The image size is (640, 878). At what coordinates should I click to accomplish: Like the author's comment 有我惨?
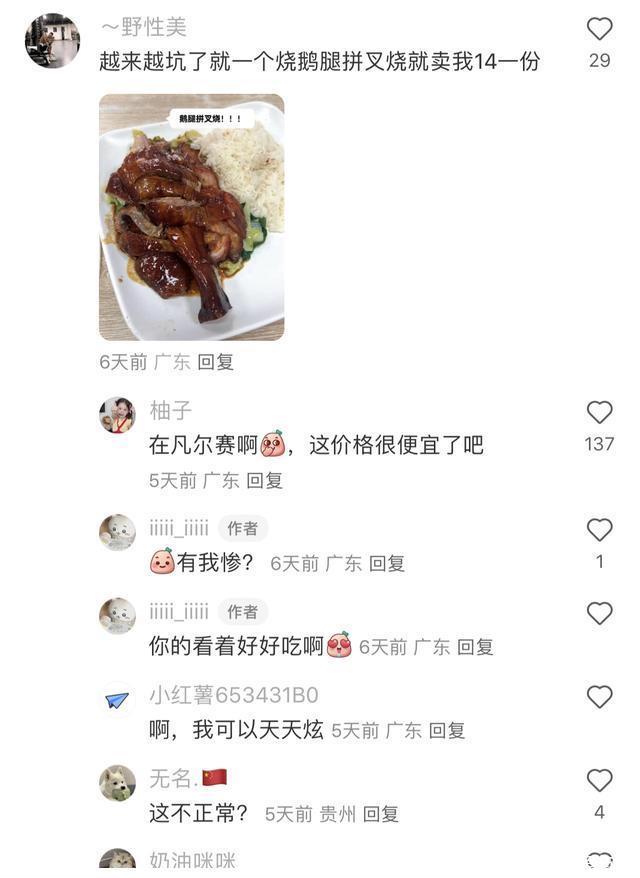[x=599, y=530]
